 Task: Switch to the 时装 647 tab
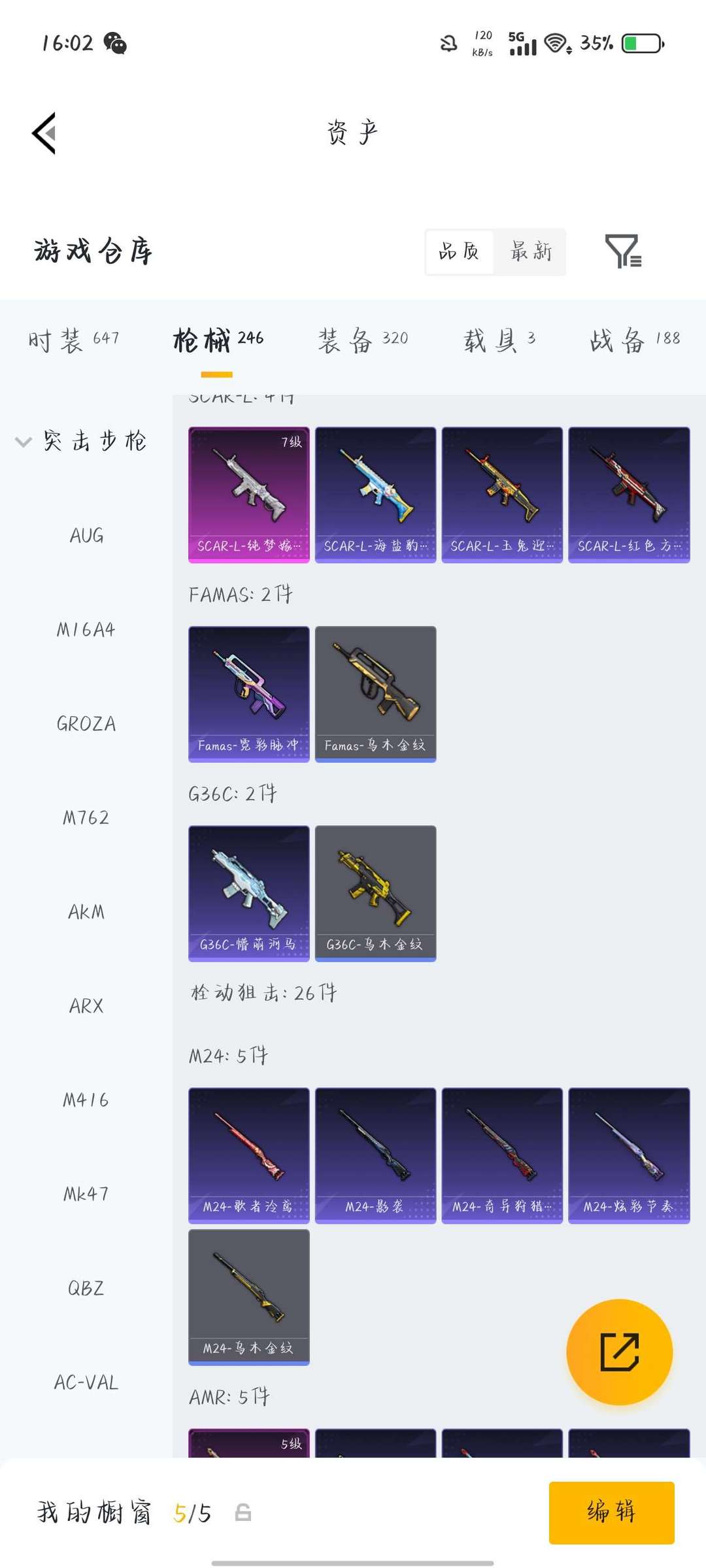74,340
